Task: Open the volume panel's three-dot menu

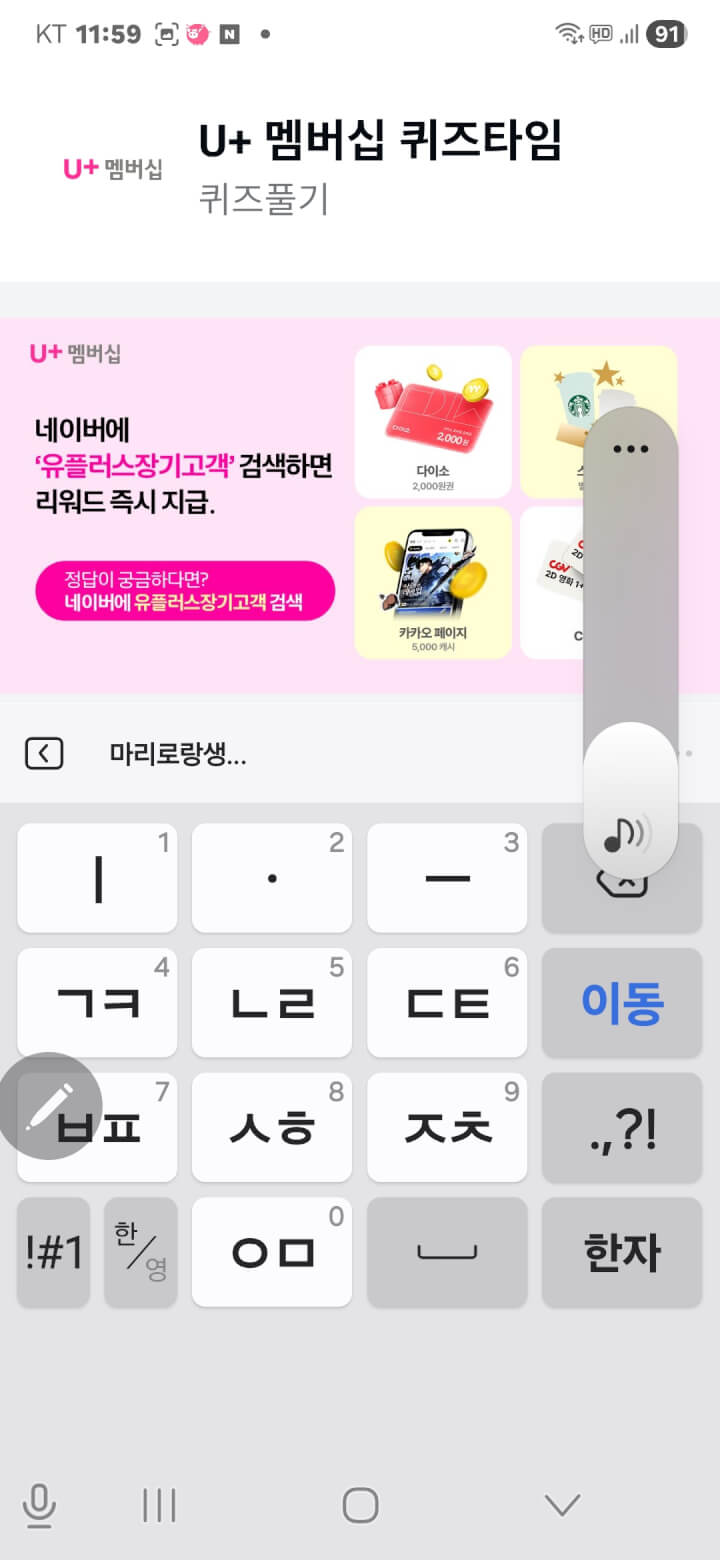Action: pyautogui.click(x=630, y=449)
